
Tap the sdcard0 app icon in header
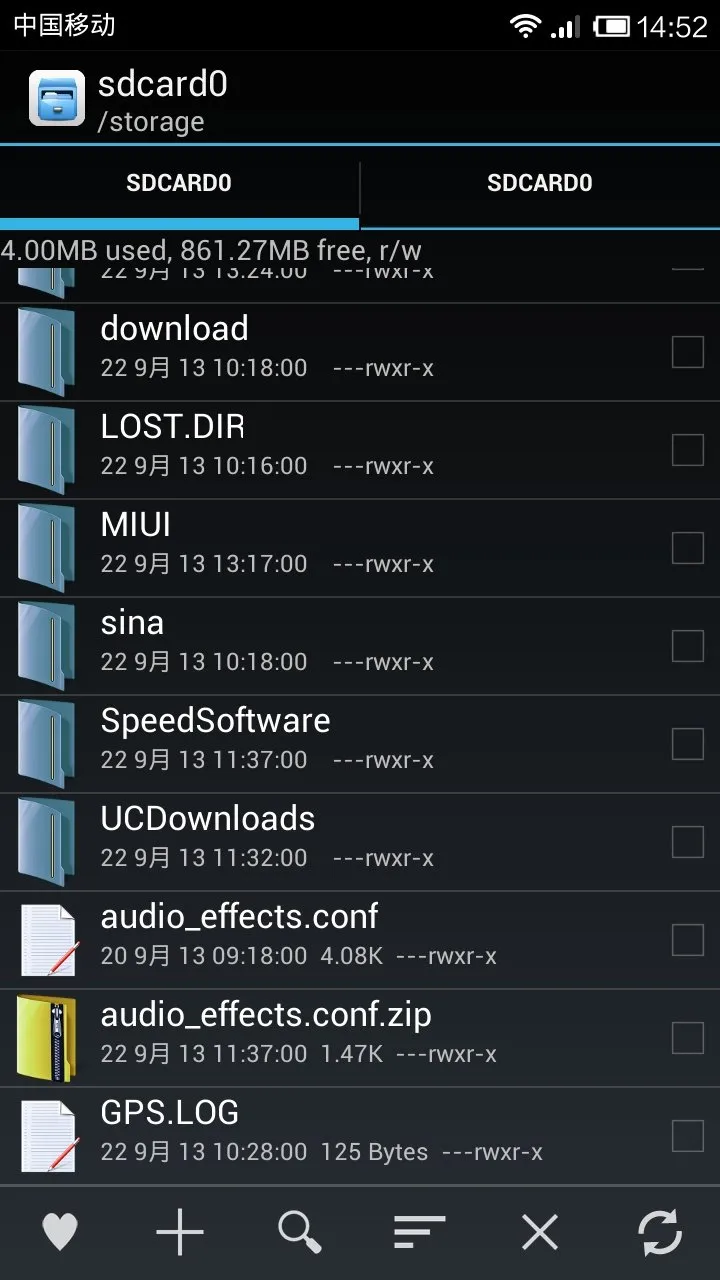(56, 98)
